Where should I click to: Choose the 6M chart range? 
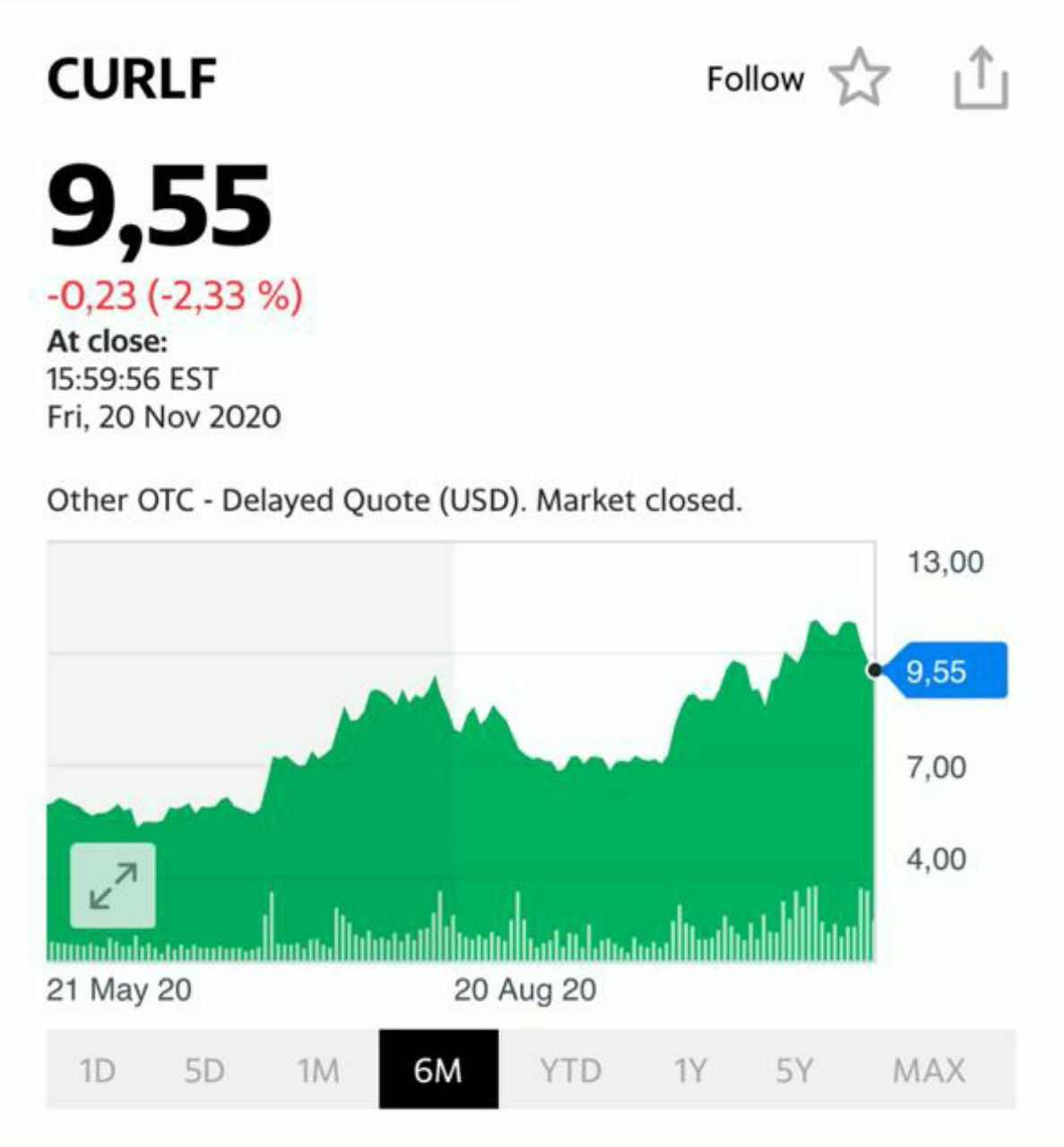[438, 1070]
